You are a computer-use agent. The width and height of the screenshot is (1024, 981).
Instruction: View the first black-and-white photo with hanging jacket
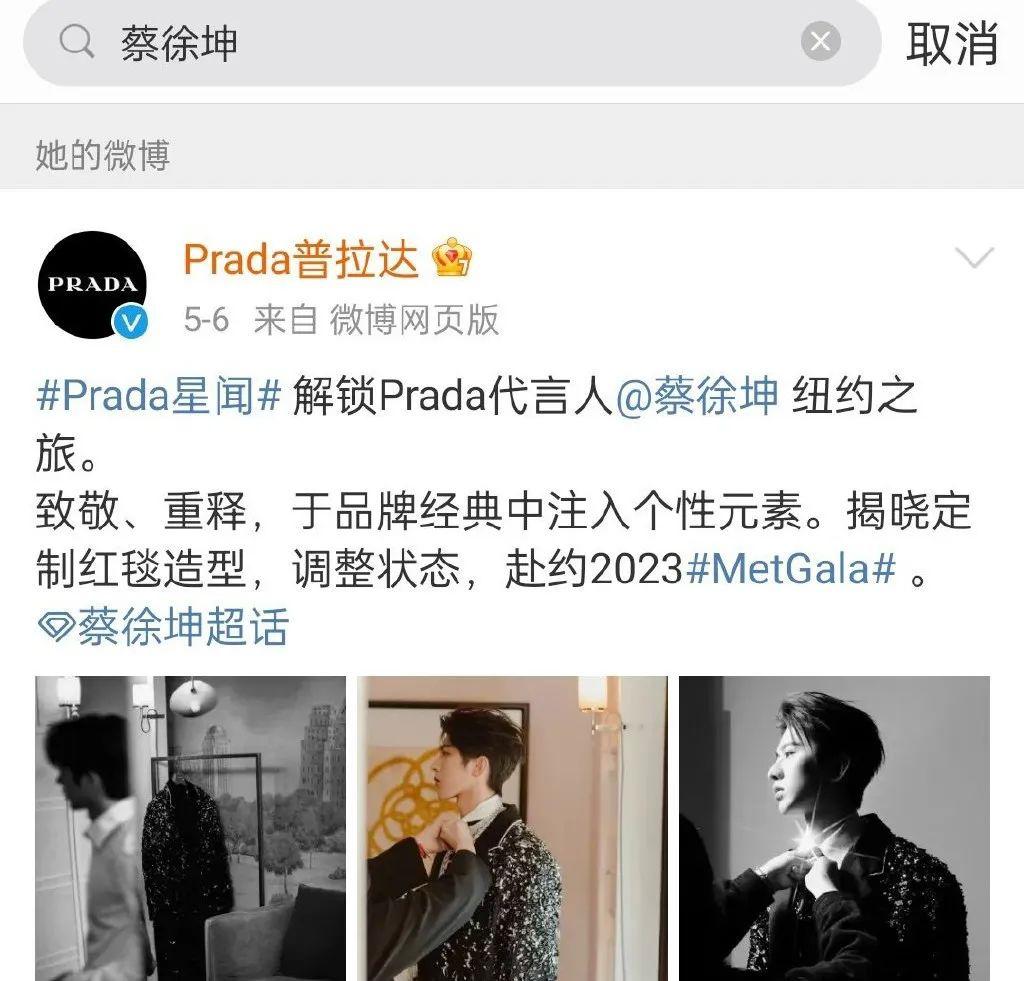pyautogui.click(x=190, y=828)
